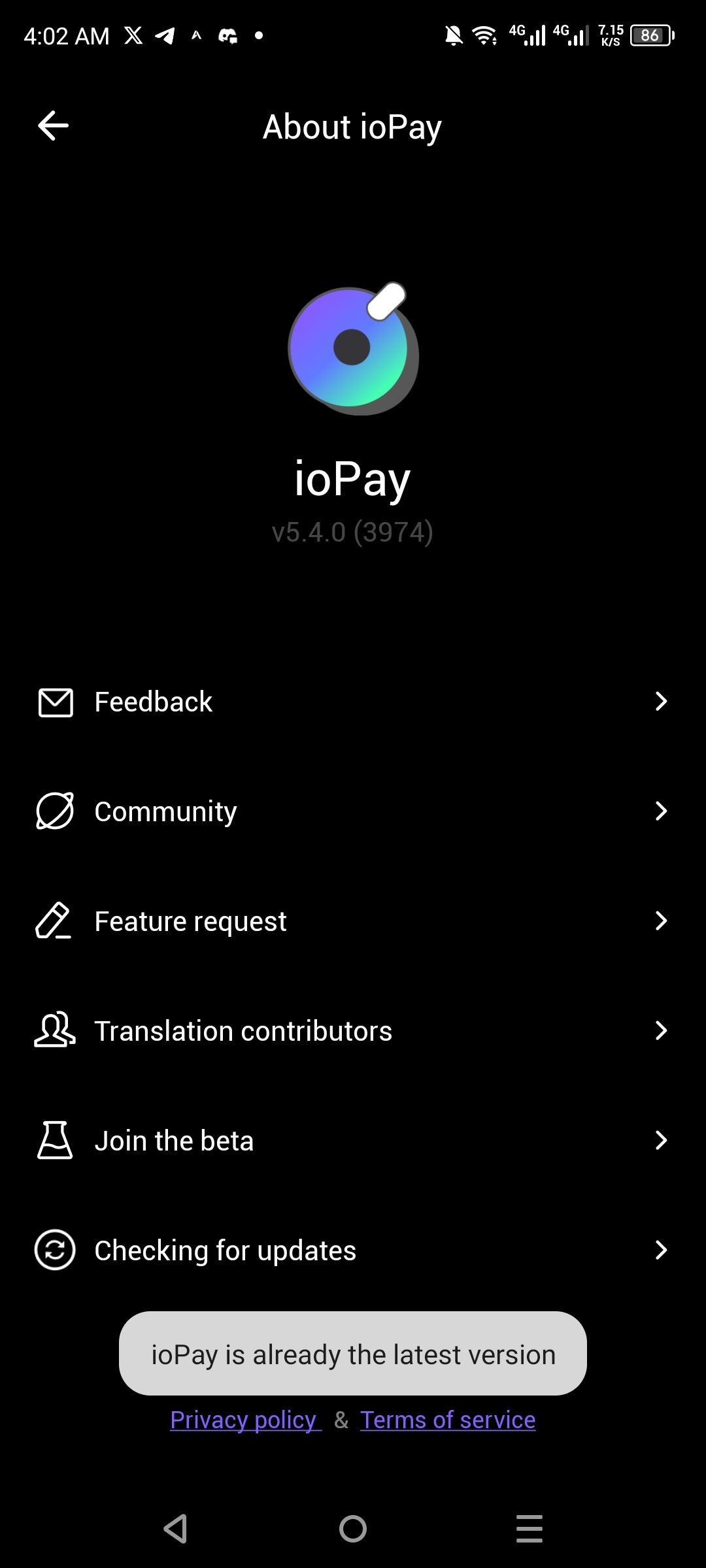
Task: Open recent apps from the navigation bar
Action: [x=529, y=1529]
